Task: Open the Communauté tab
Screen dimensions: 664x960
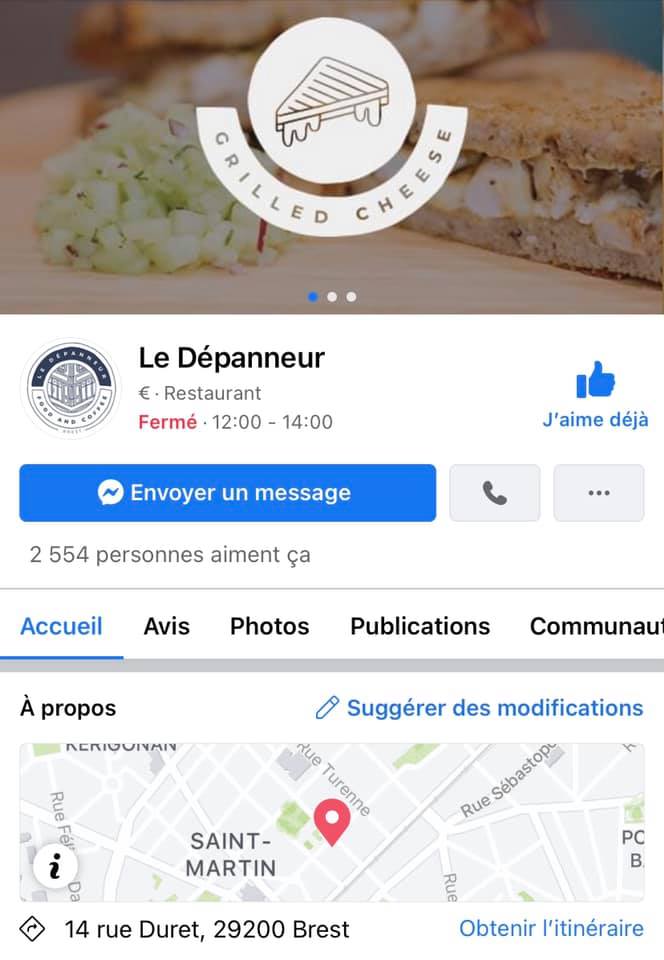Action: pyautogui.click(x=595, y=626)
